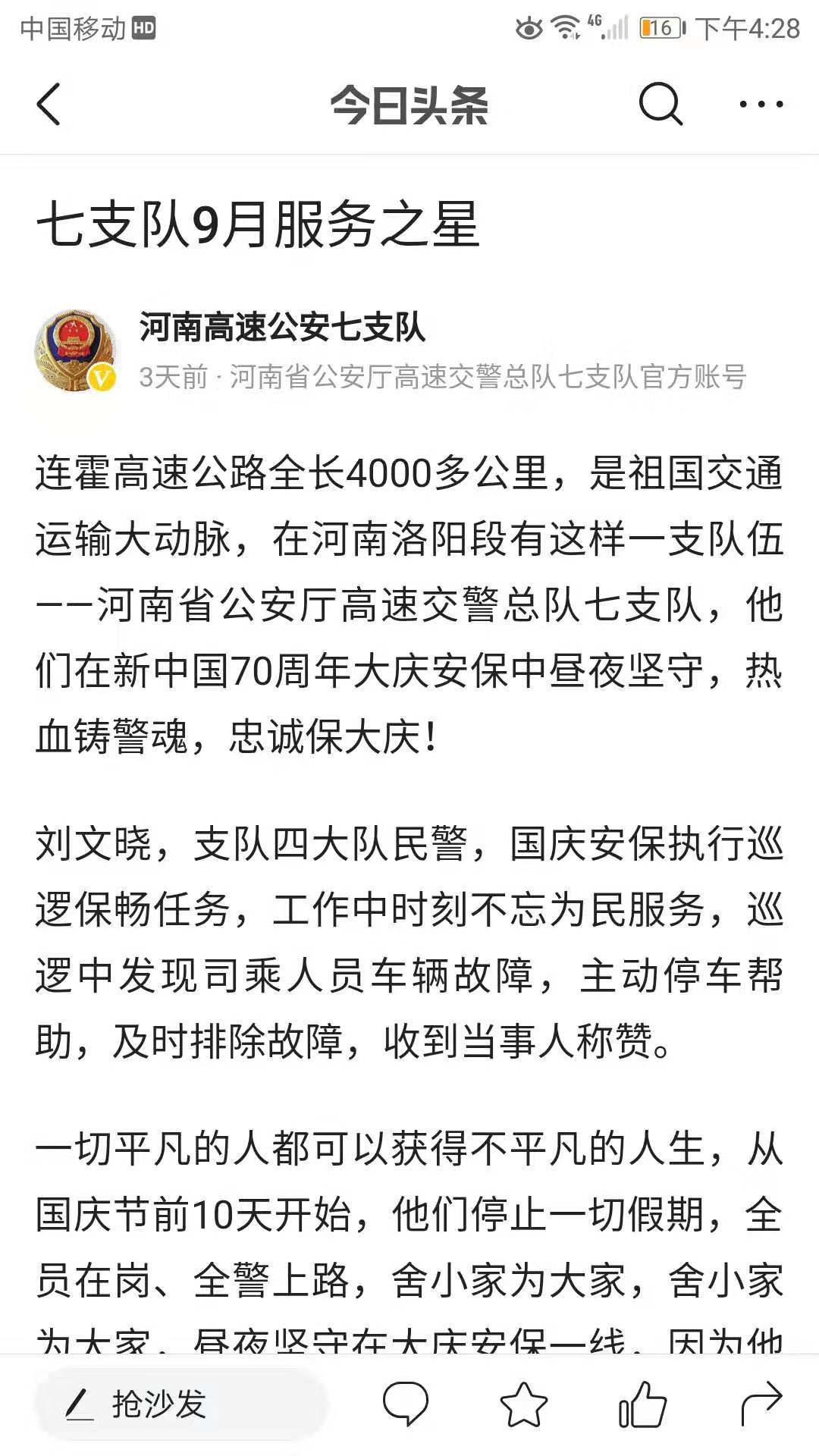Share the article via arrow icon
819x1456 pixels.
[x=761, y=1404]
